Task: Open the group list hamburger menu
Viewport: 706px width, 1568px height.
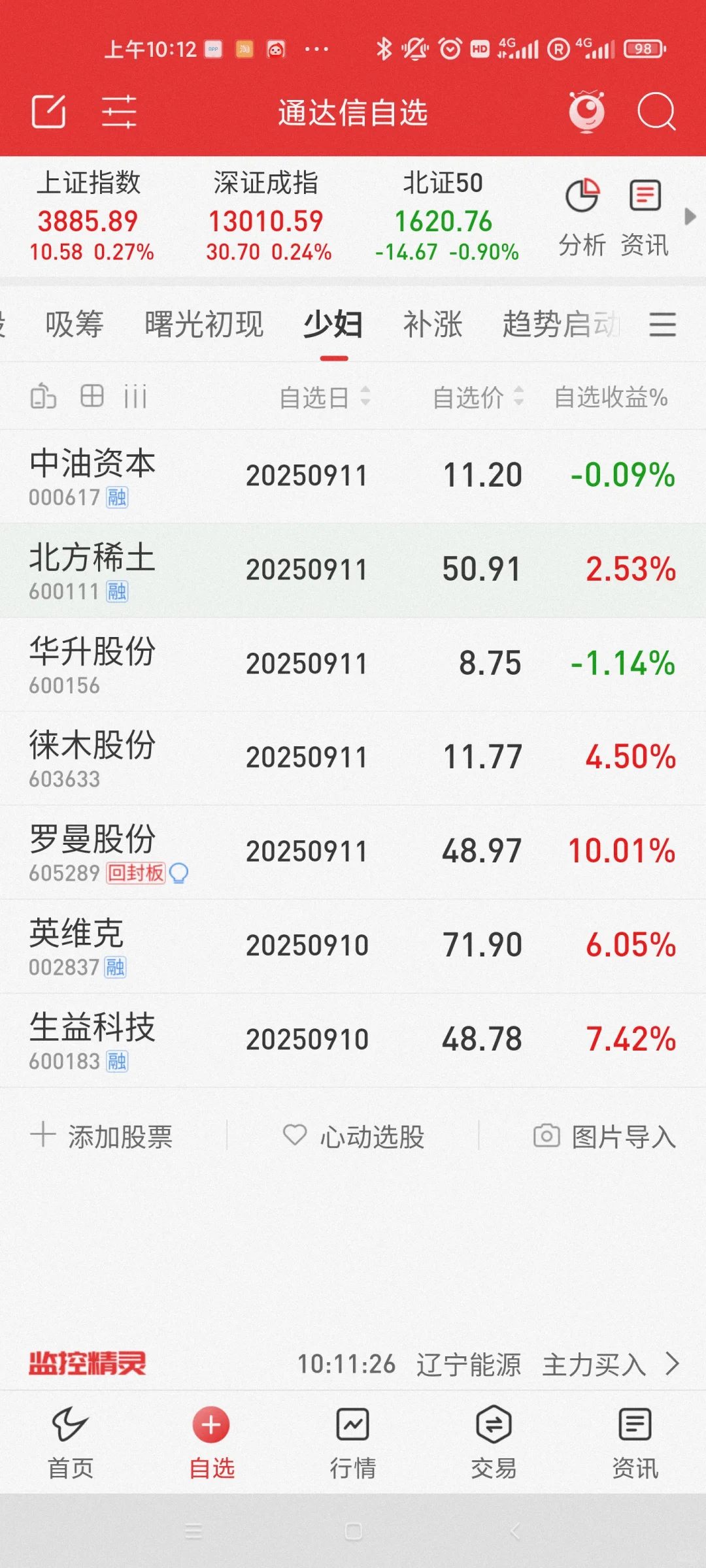Action: (x=662, y=324)
